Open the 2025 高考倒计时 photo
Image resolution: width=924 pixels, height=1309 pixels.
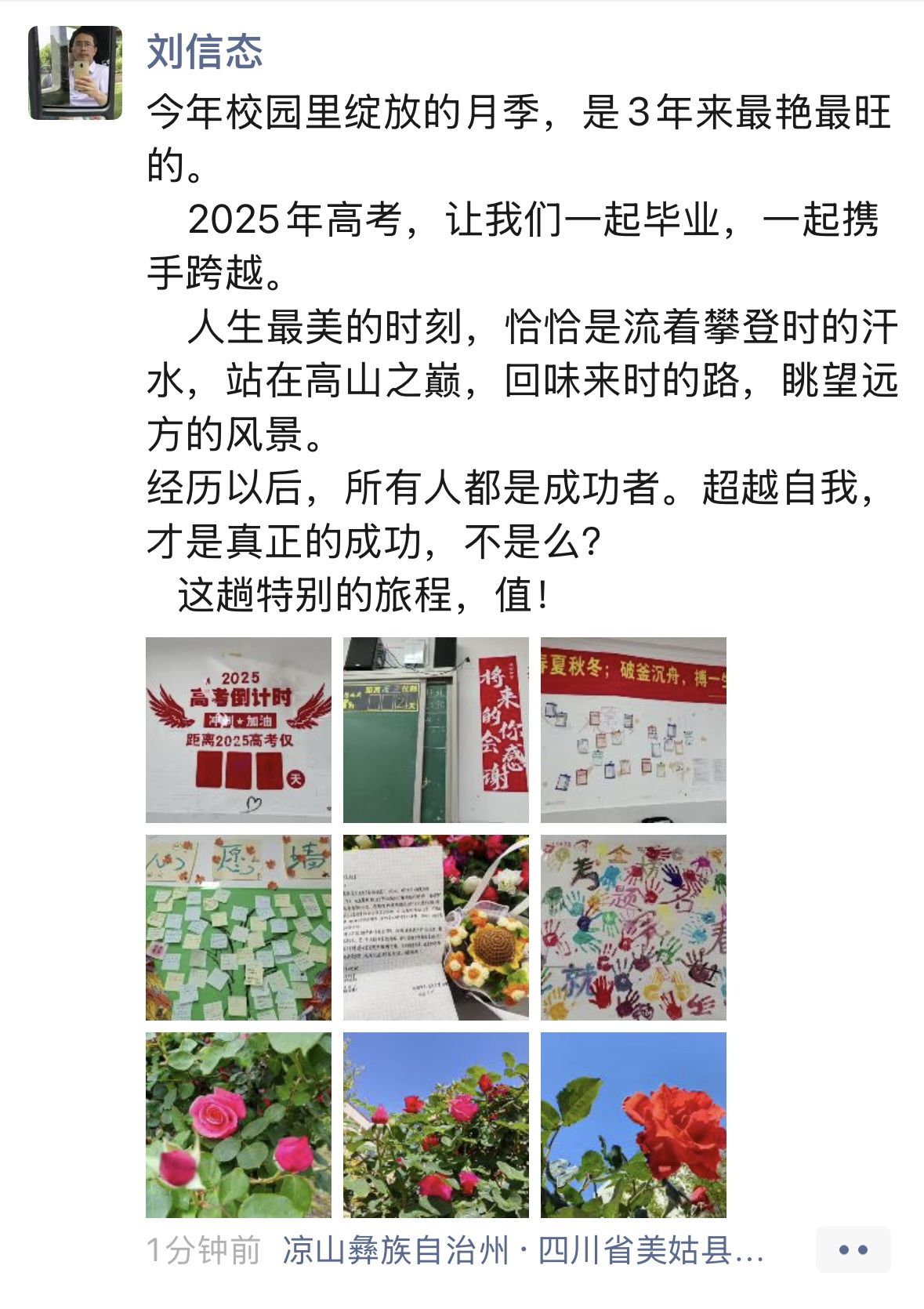pyautogui.click(x=238, y=730)
